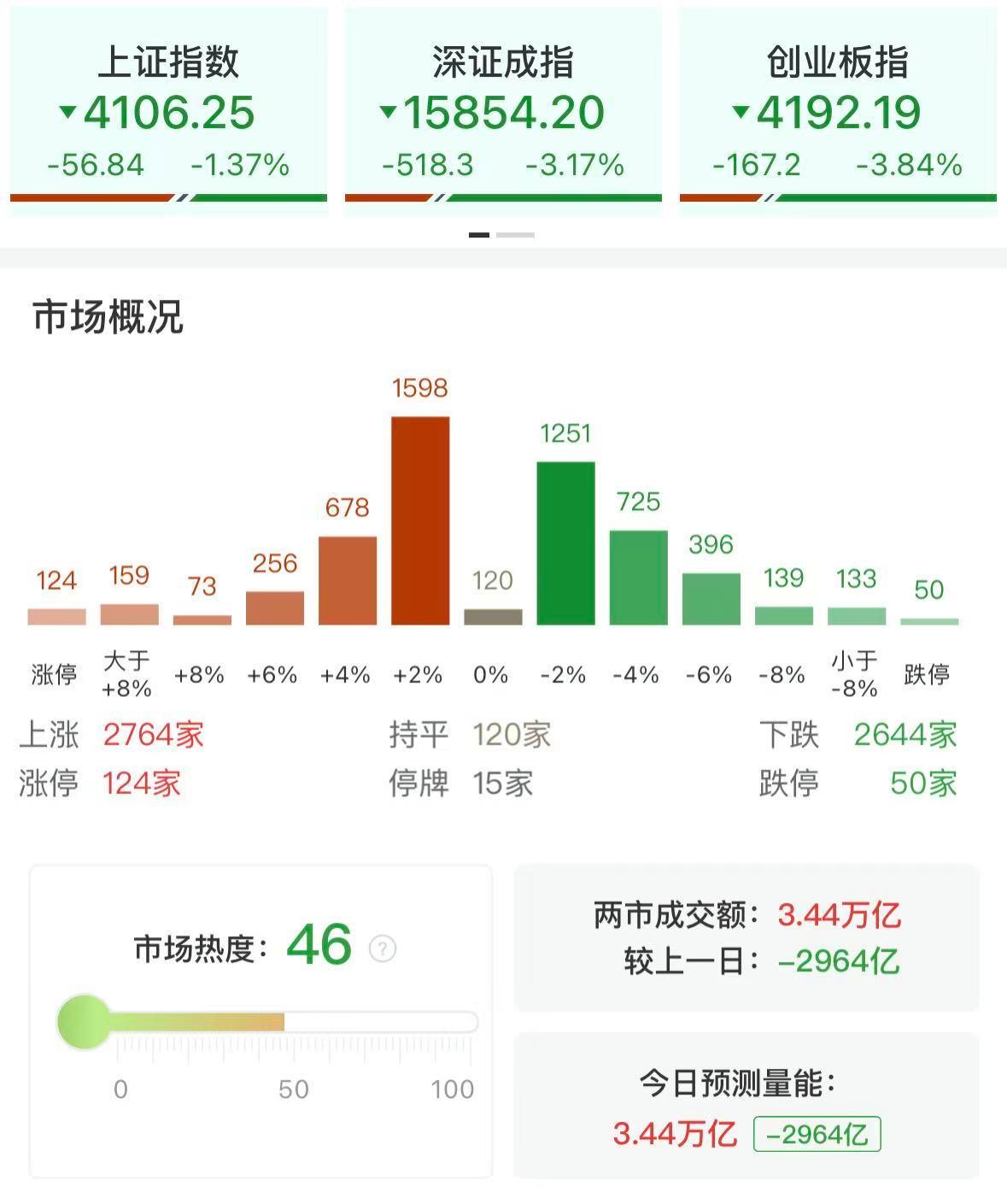Tap the index carousel page indicator

click(501, 234)
